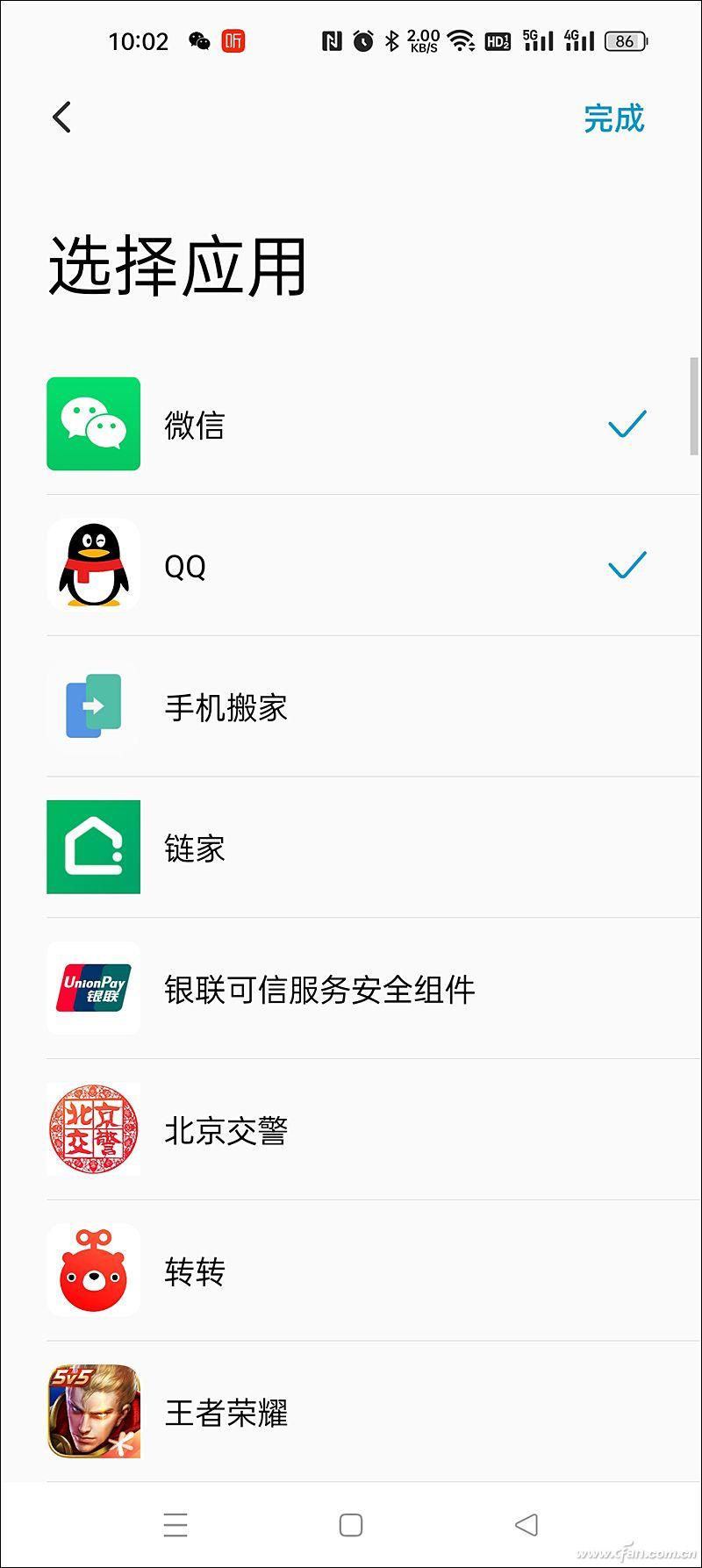Screen dimensions: 702x1568
Task: Tap the UnionPay 银联 icon
Action: 93,989
